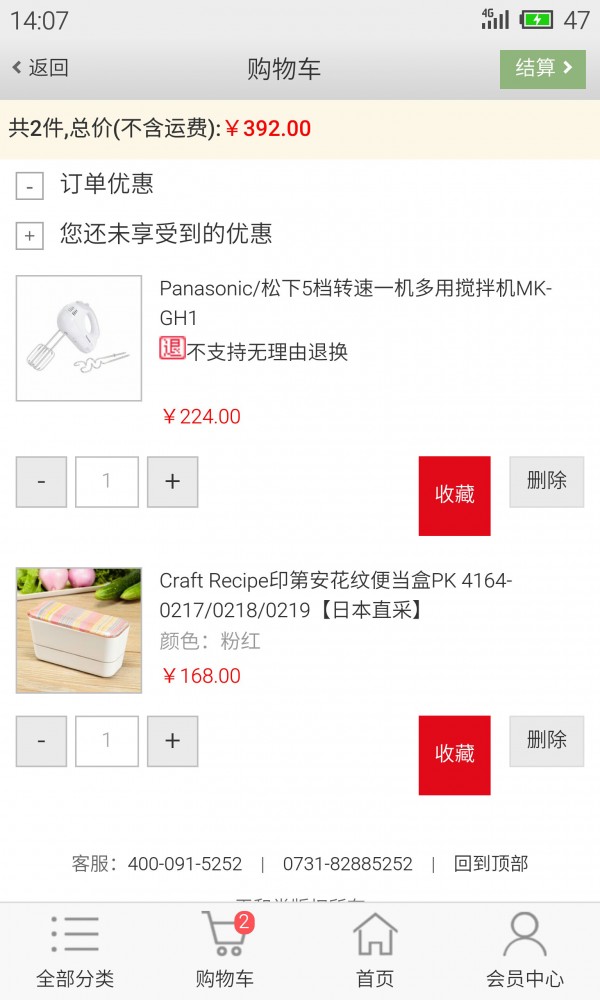The width and height of the screenshot is (600, 1000).
Task: Delete the Craft Recipe bento from cart
Action: click(x=546, y=740)
